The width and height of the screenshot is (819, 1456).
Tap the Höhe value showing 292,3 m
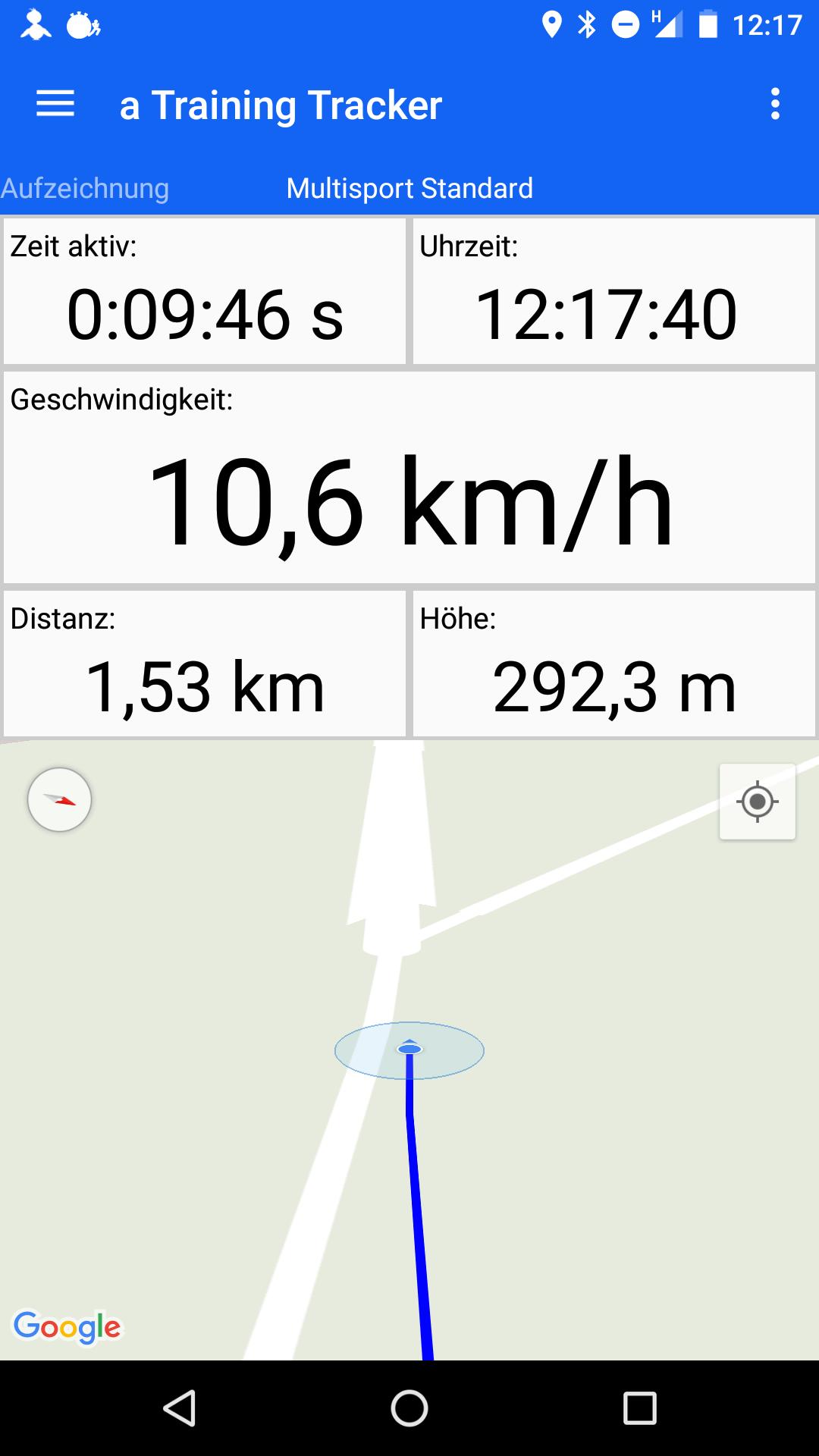tap(614, 686)
